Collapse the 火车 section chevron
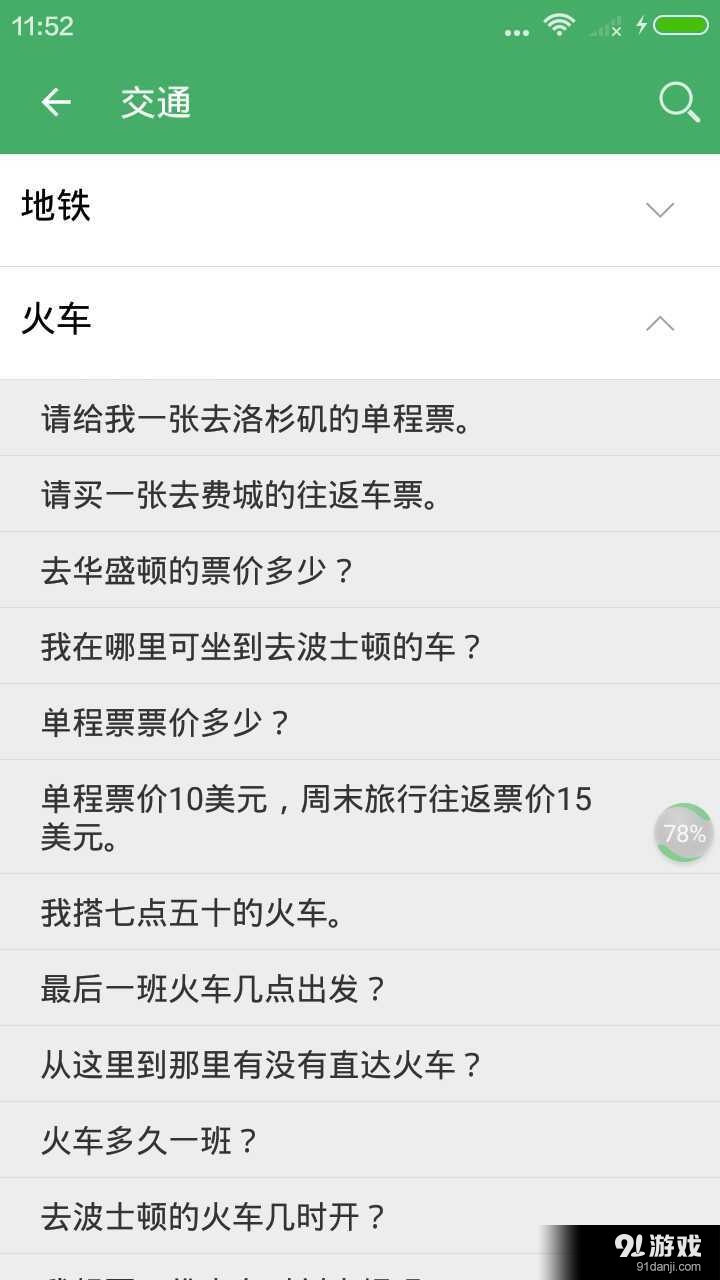720x1280 pixels. [659, 324]
